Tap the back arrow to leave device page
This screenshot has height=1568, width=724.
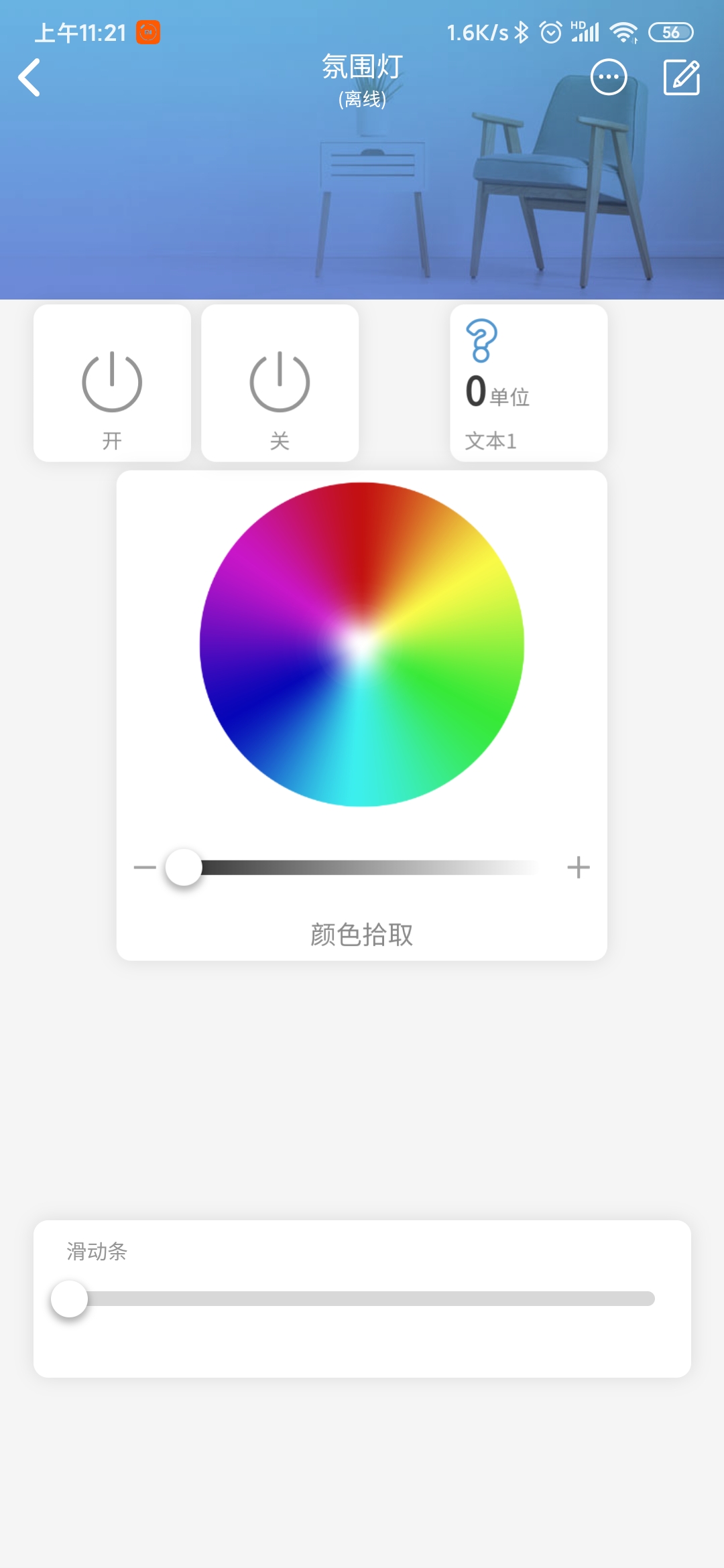tap(29, 77)
